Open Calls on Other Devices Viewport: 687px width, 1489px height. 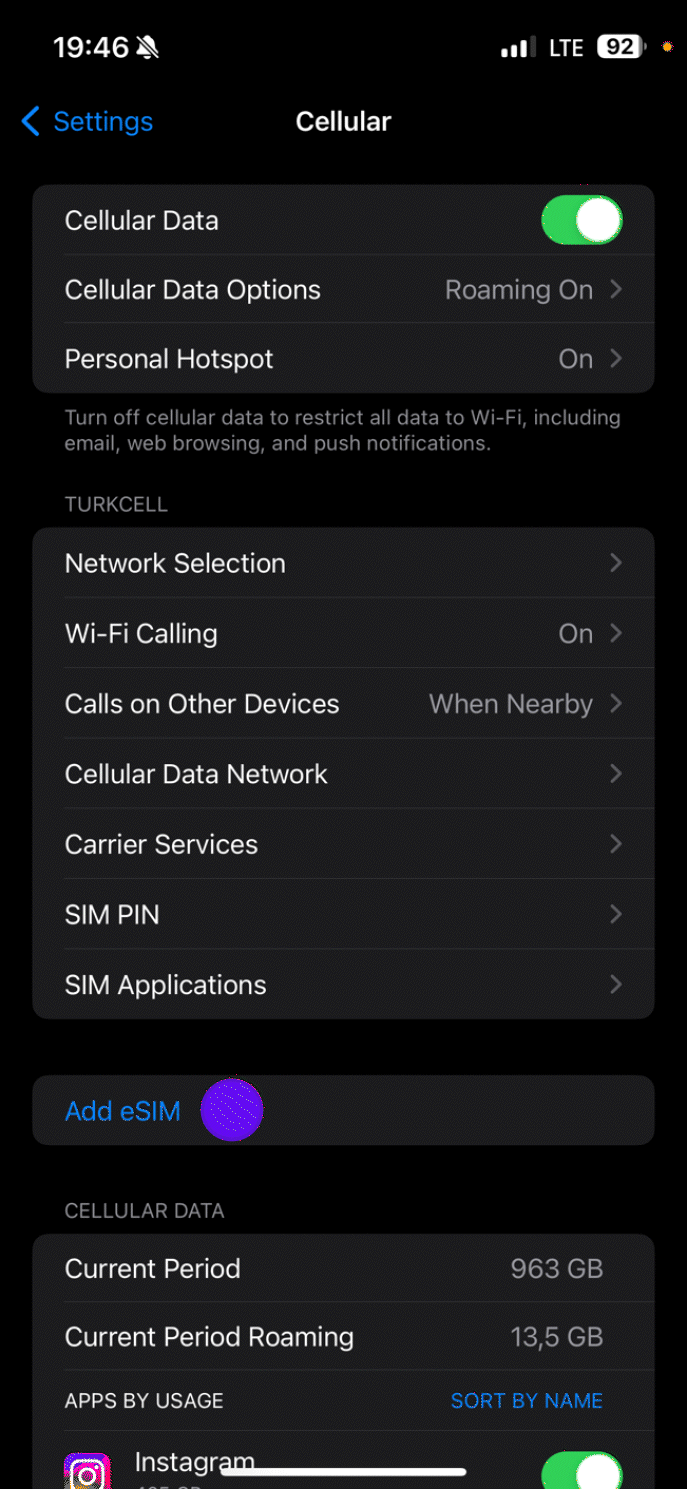[343, 704]
